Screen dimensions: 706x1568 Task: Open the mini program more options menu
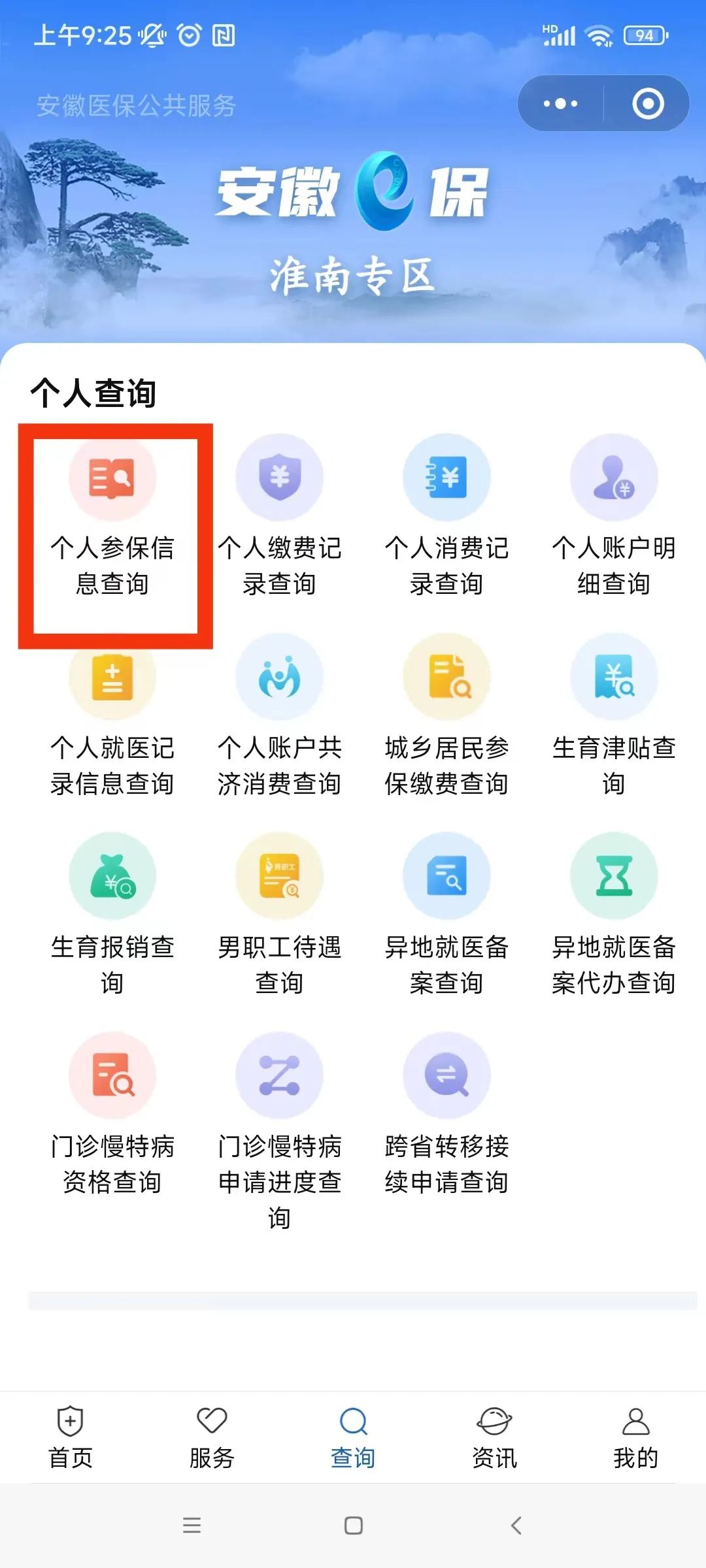point(560,103)
